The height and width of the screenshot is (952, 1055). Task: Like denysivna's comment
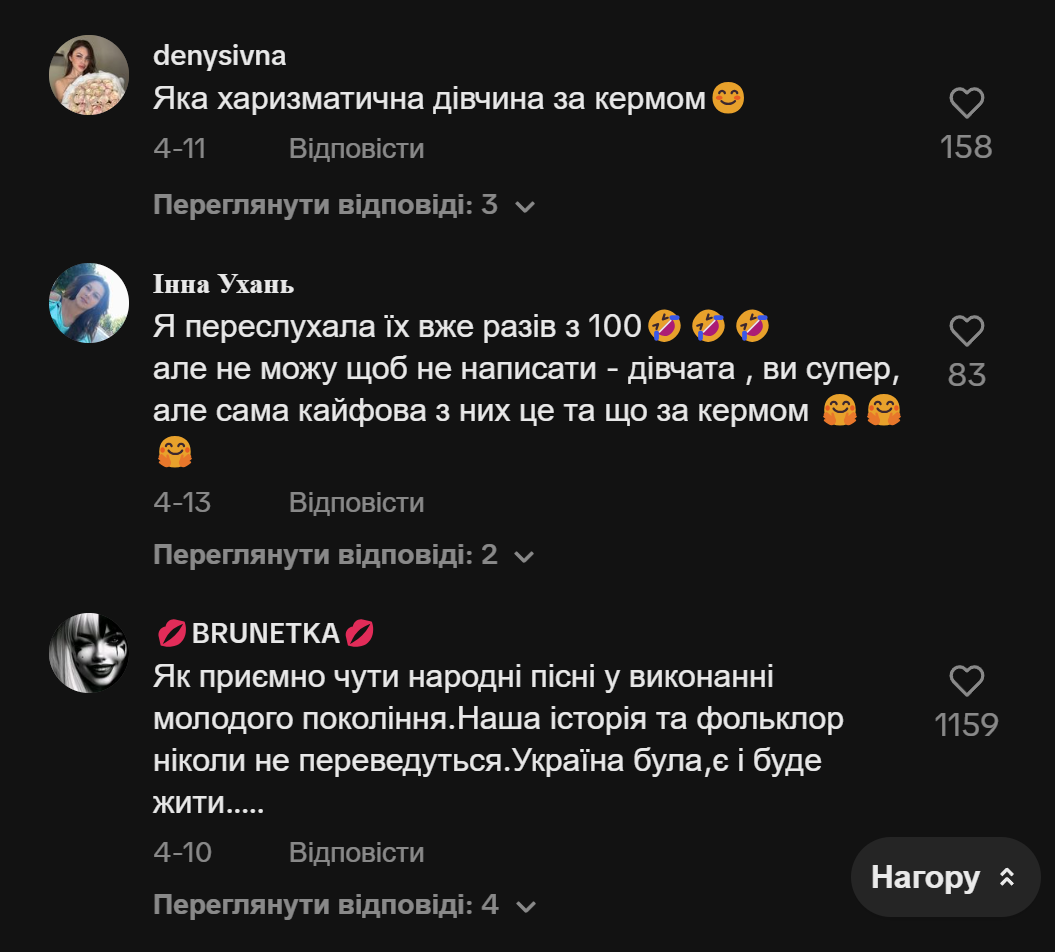tap(966, 104)
